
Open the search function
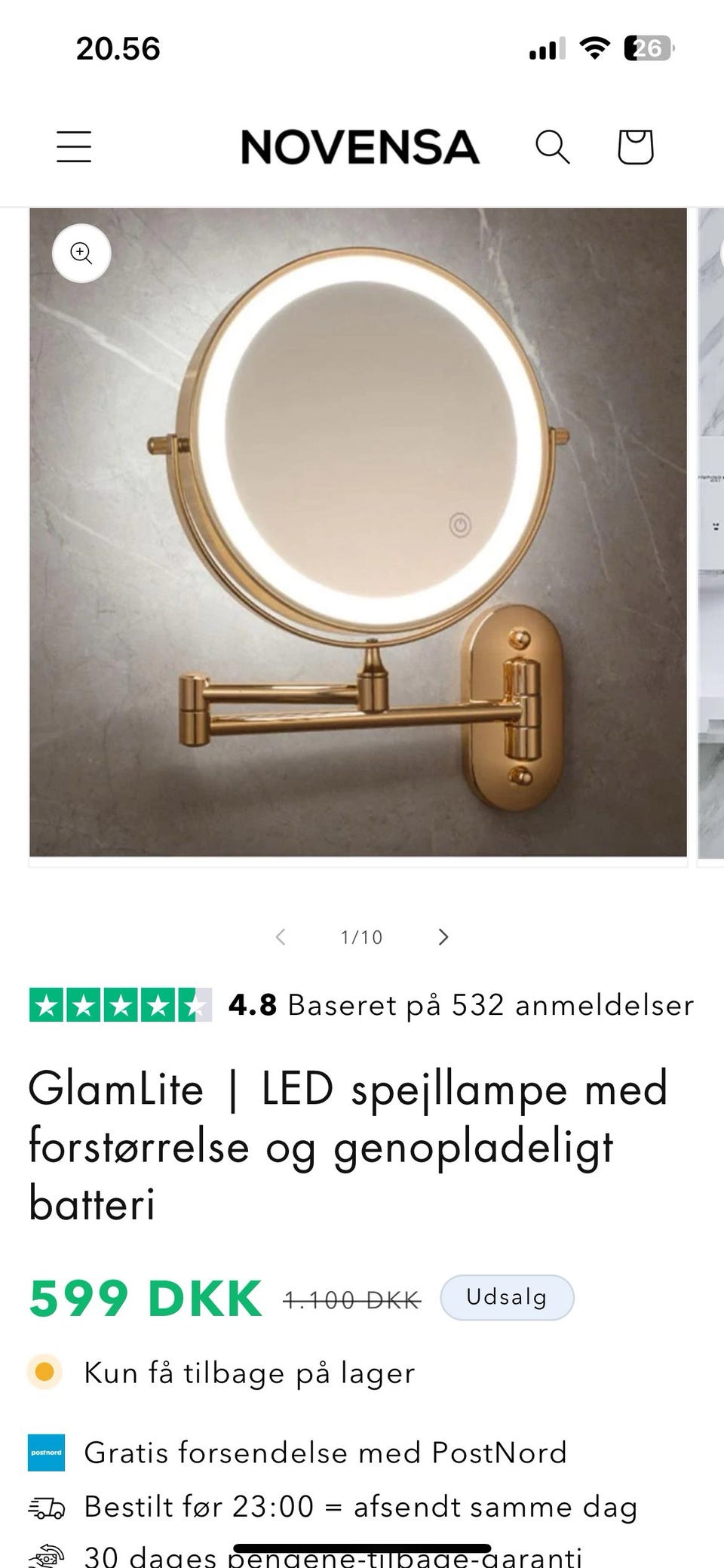coord(554,147)
